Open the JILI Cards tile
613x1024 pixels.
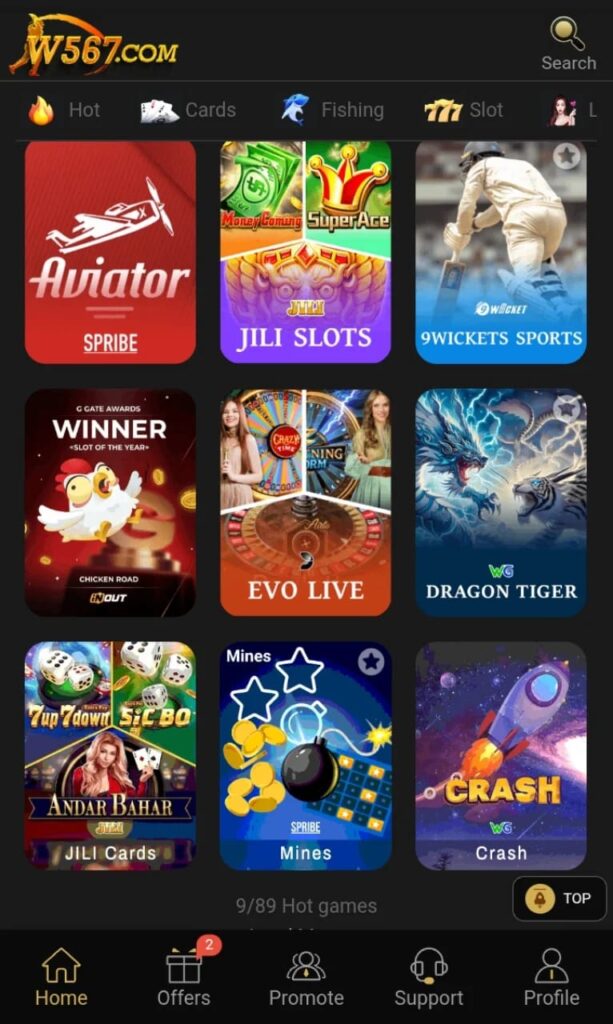coord(110,755)
